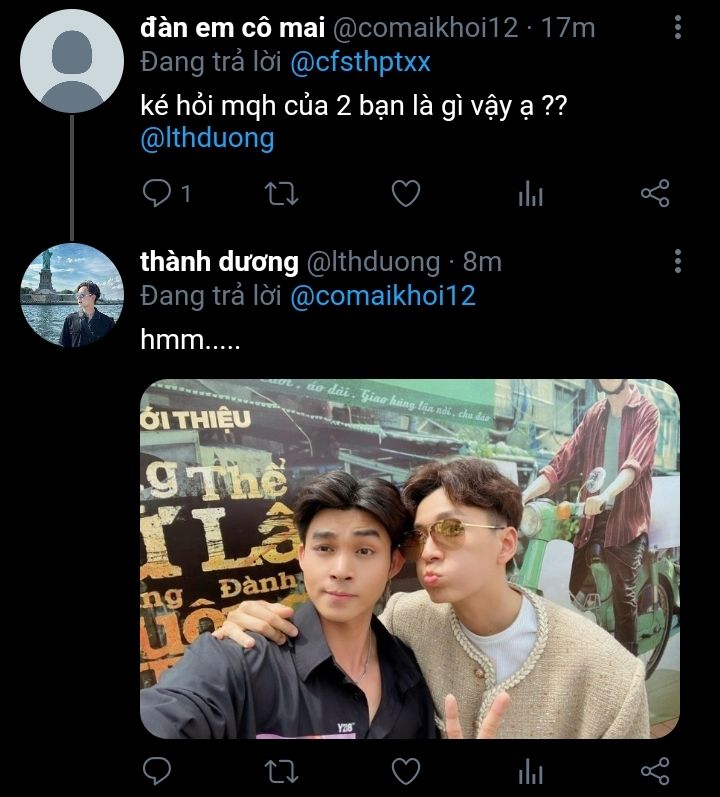
Task: View analytics for thành dương's tweet
Action: [530, 771]
